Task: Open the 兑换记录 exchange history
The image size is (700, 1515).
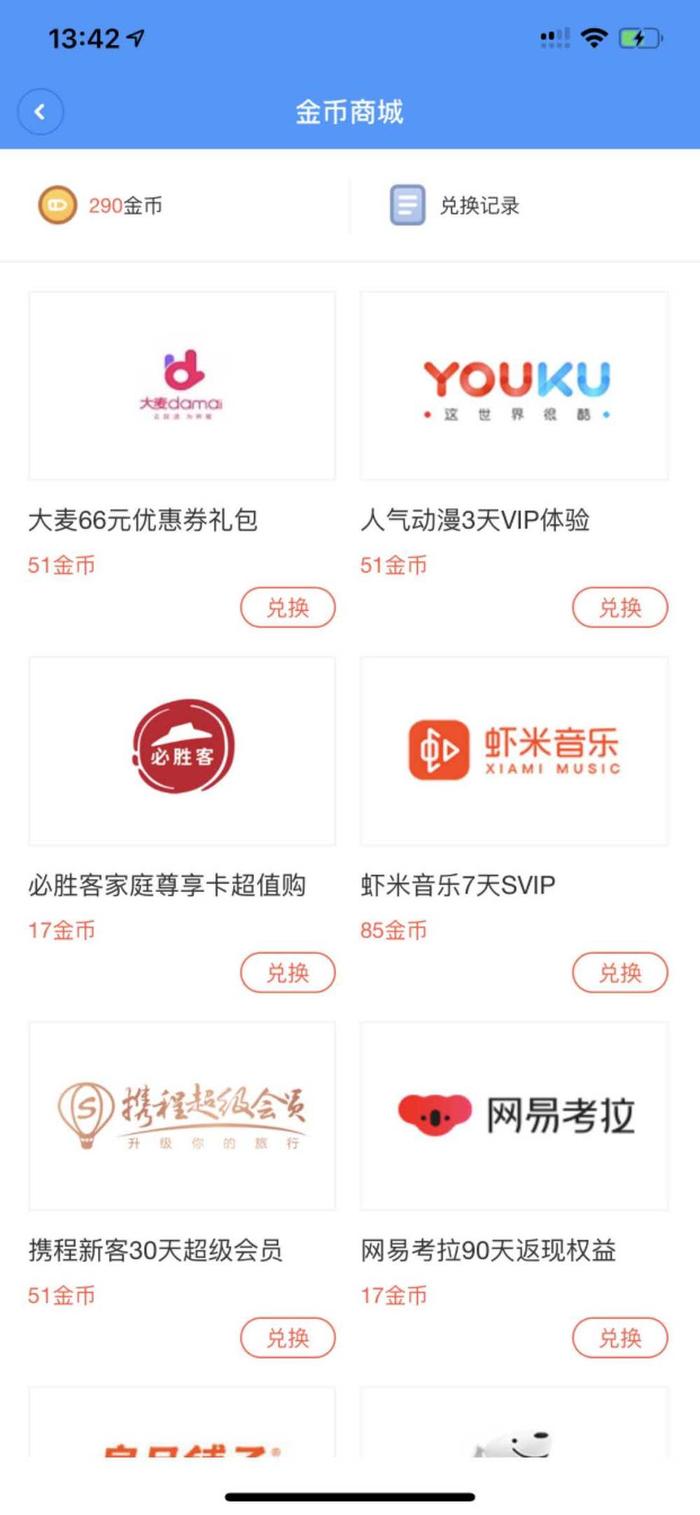Action: coord(455,206)
